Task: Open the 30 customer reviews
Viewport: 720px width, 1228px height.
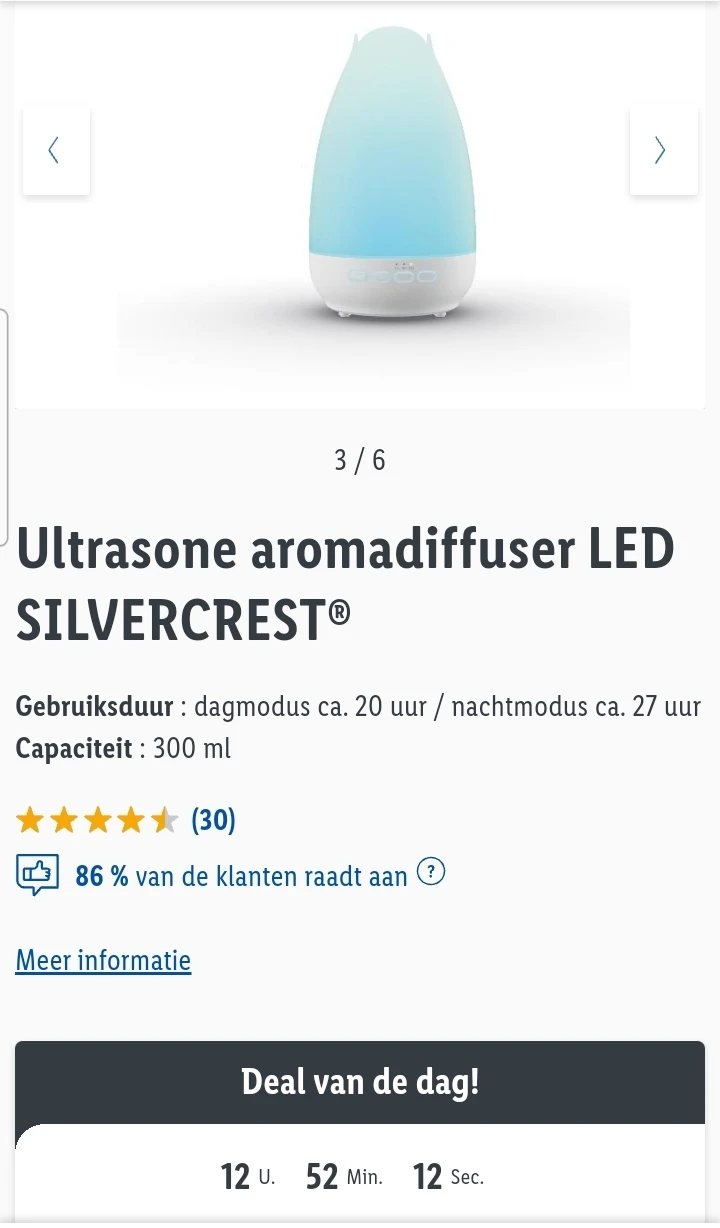Action: [213, 821]
